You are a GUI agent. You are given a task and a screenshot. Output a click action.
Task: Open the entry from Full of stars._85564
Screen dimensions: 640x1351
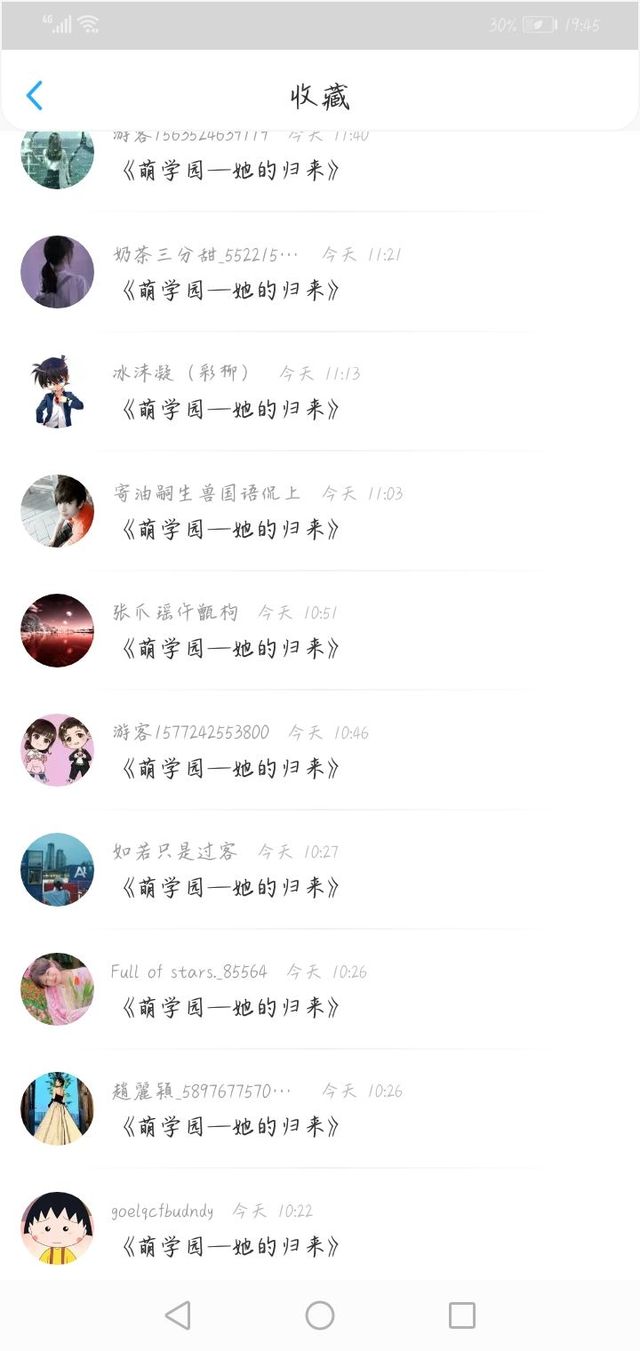coord(320,989)
